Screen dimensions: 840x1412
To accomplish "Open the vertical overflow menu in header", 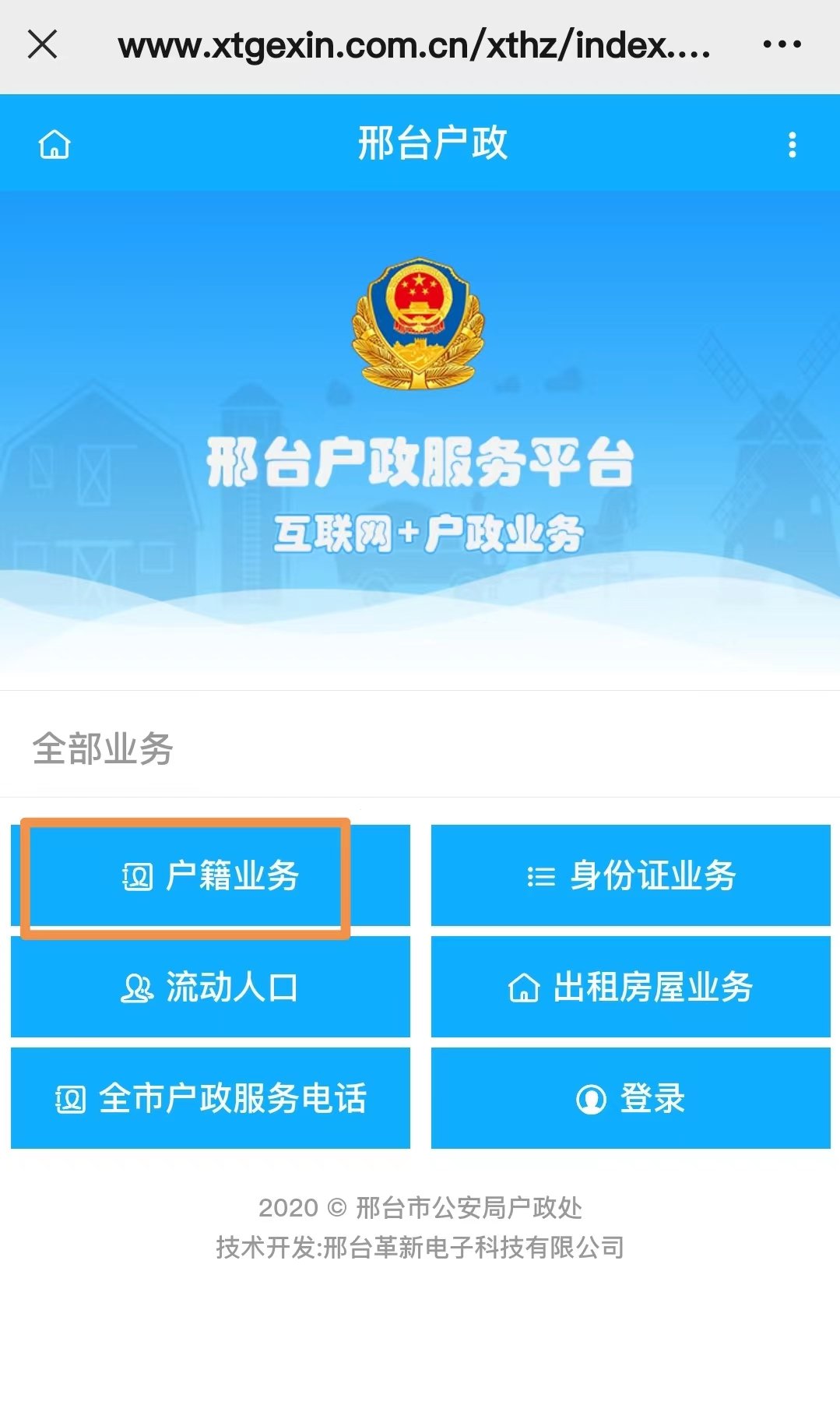I will [x=792, y=144].
